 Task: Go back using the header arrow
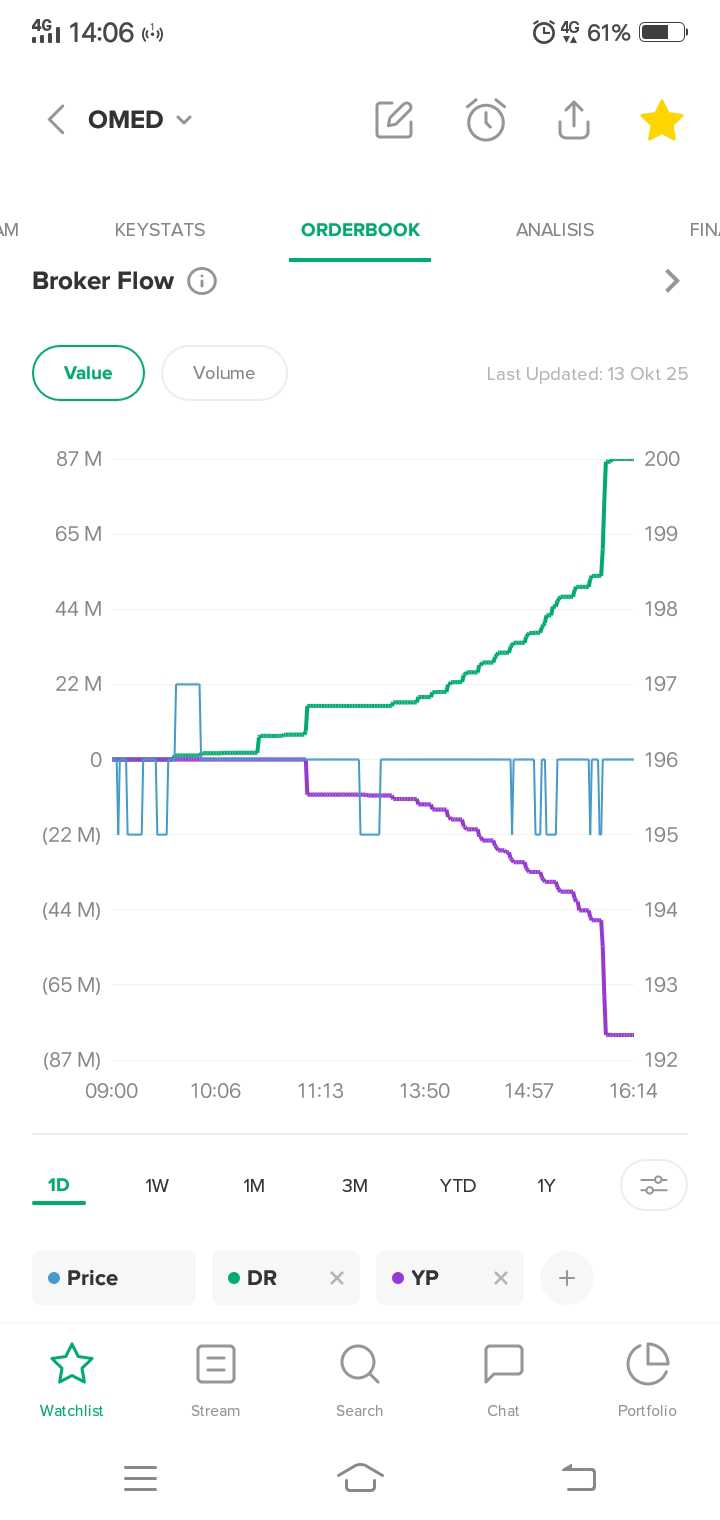[56, 120]
